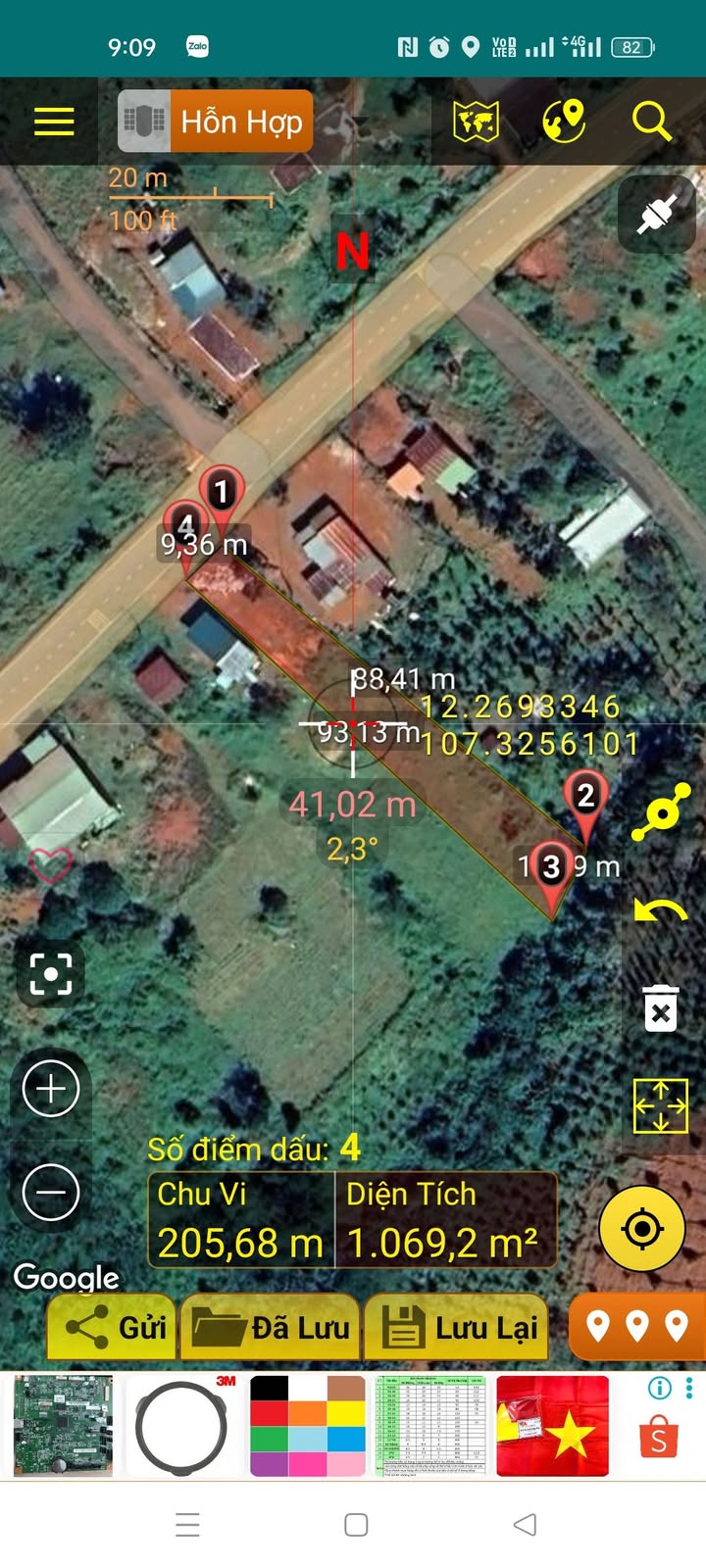The height and width of the screenshot is (1568, 706).
Task: Undo the last marker point
Action: tap(660, 912)
